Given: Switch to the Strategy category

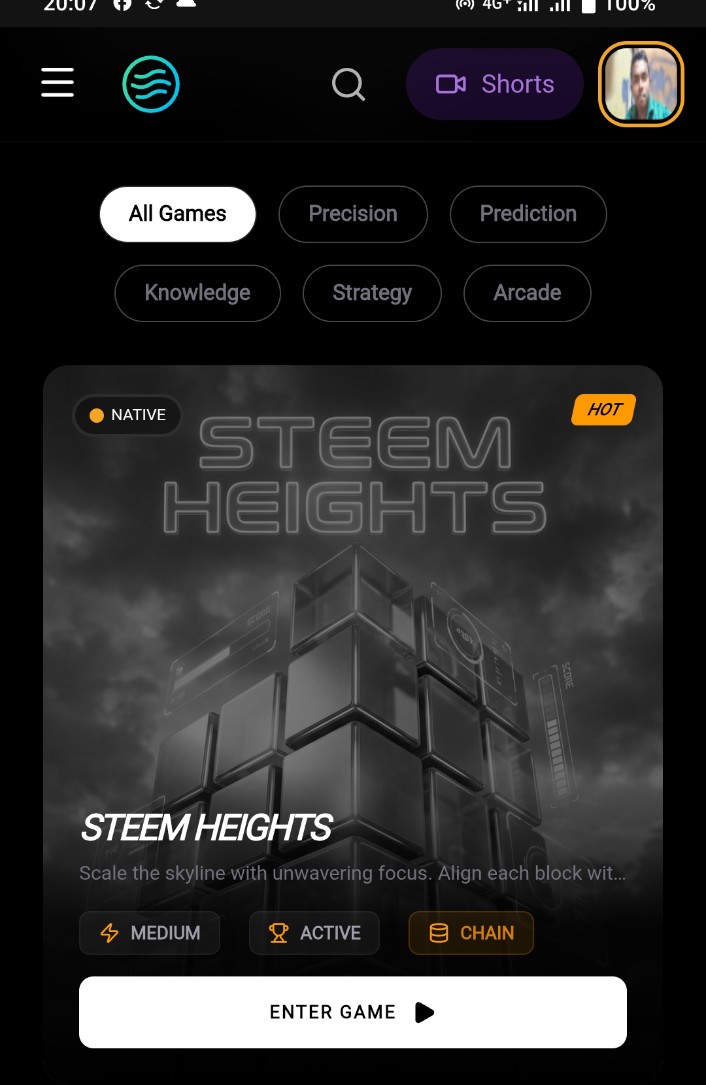Looking at the screenshot, I should [372, 293].
